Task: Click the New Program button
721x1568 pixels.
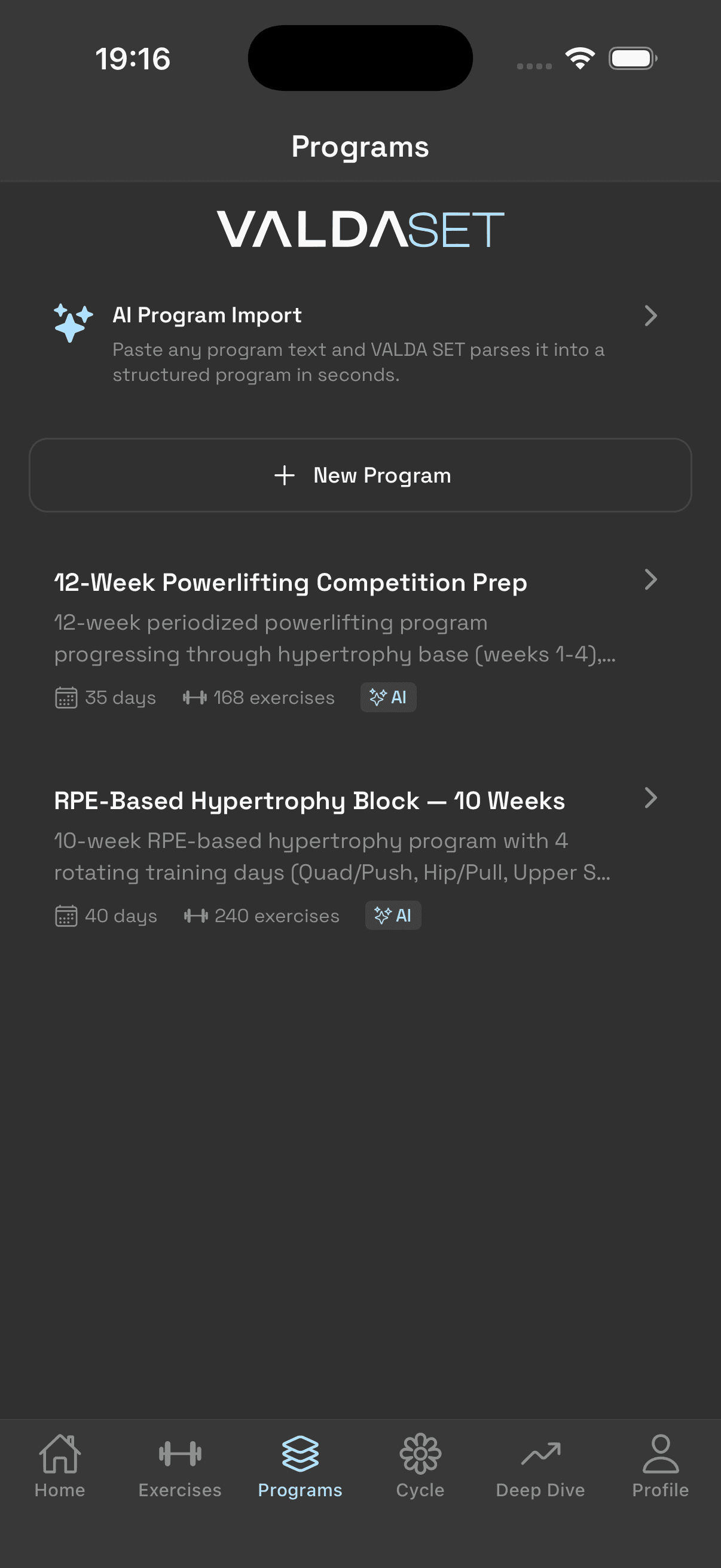Action: [x=360, y=475]
